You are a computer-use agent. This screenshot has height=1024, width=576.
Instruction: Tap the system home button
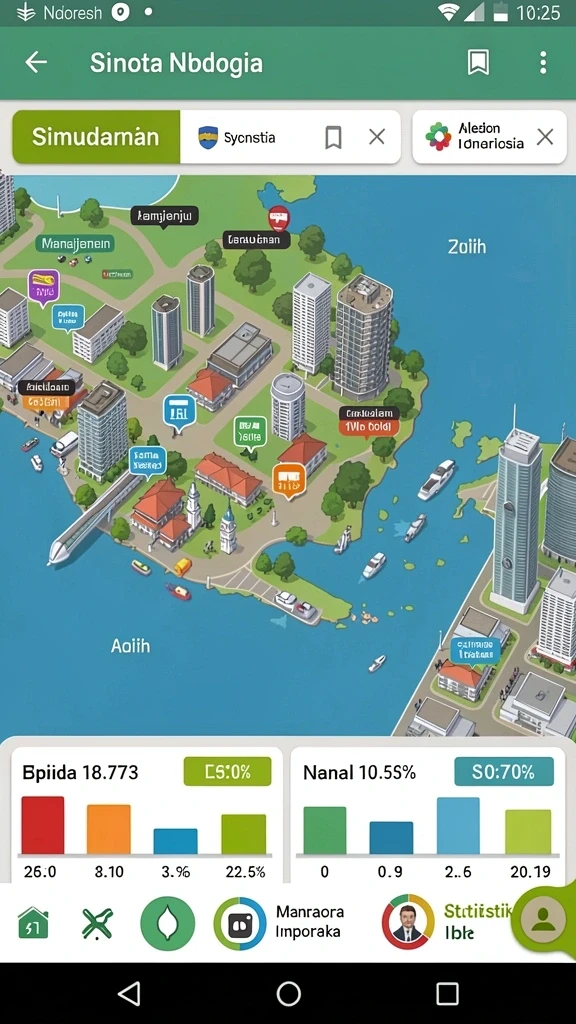(288, 994)
